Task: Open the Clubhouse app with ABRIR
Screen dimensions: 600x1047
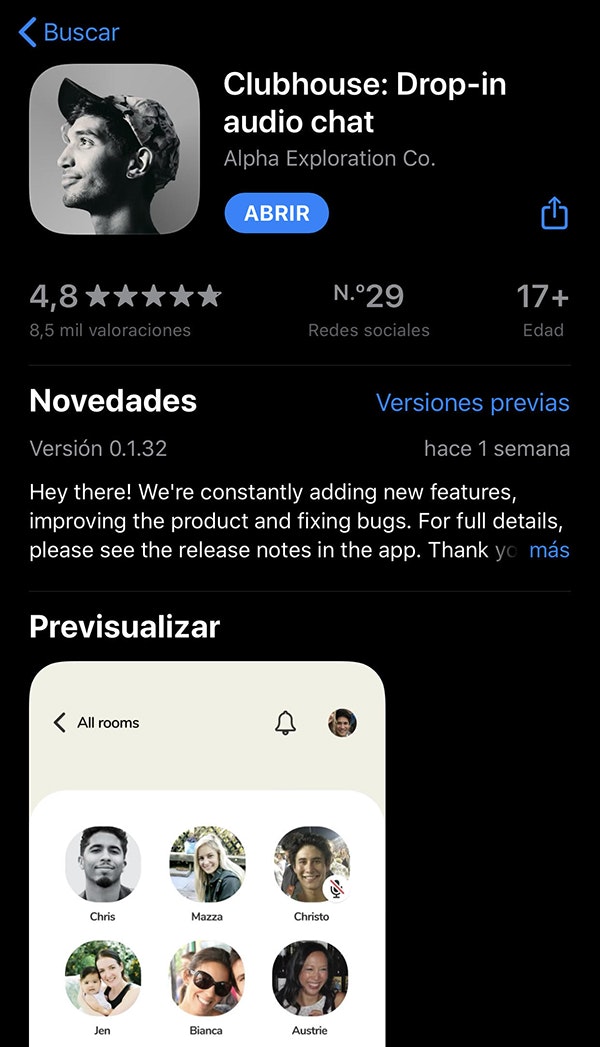Action: (276, 213)
